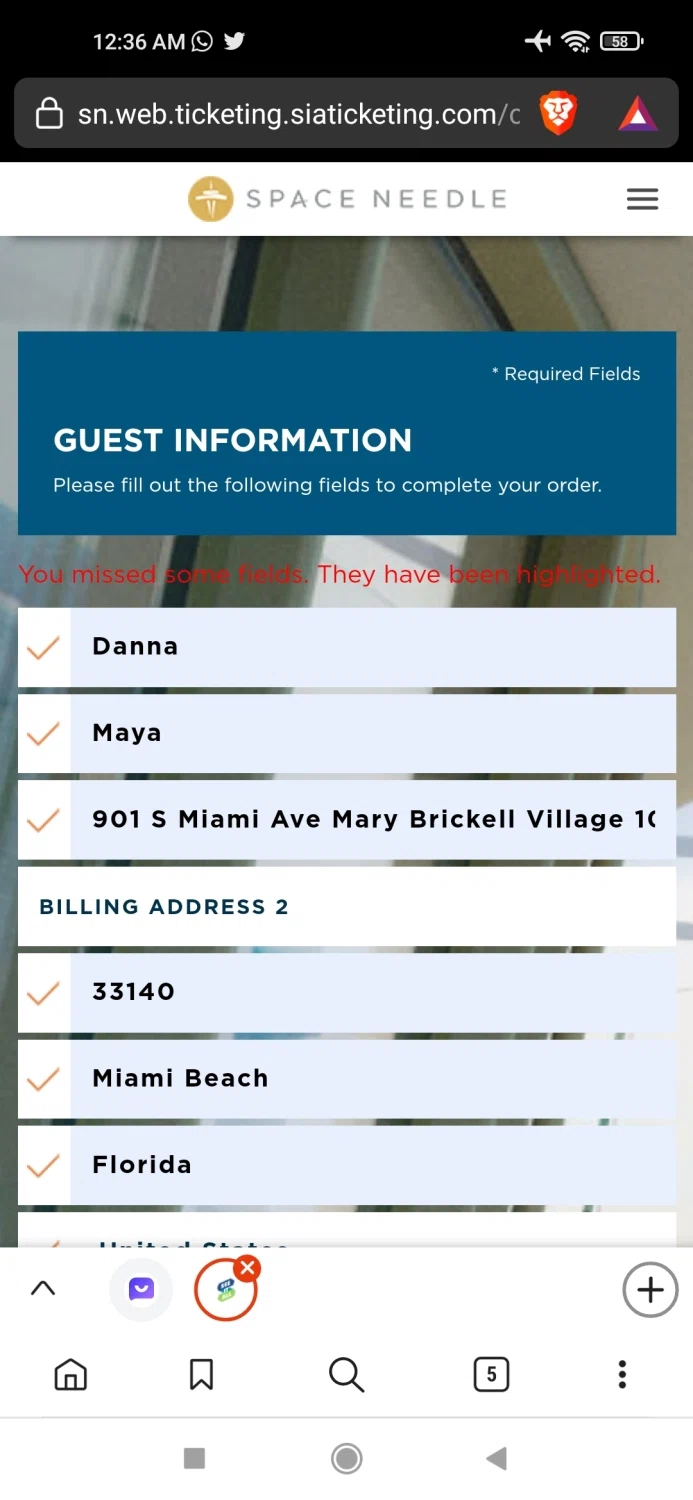The image size is (693, 1500).
Task: Open Brave Rewards triangle icon
Action: [x=637, y=115]
